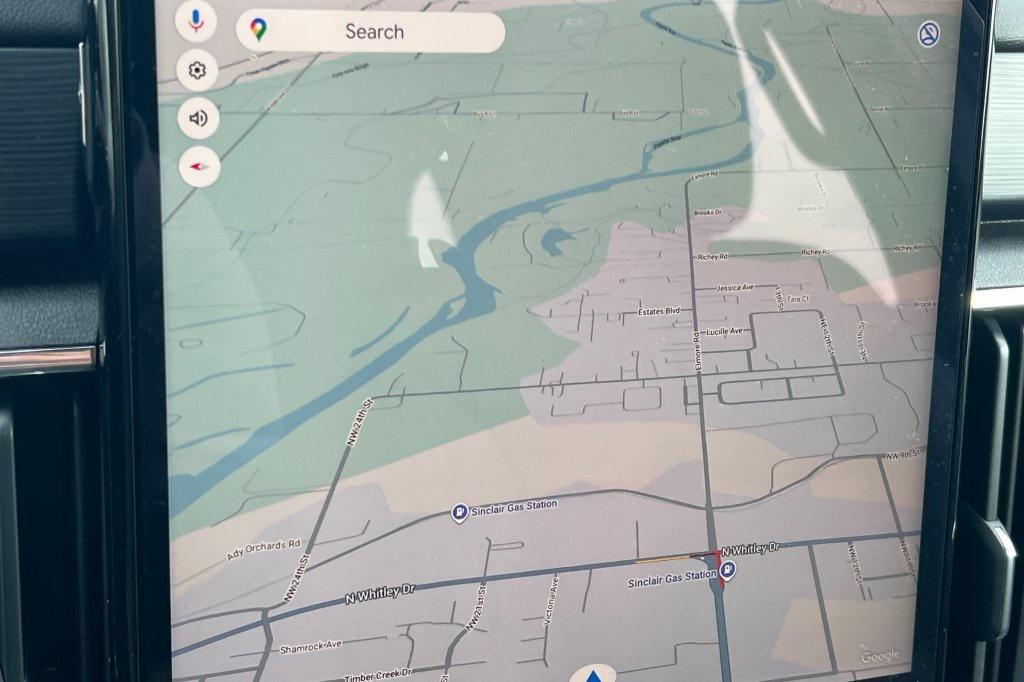This screenshot has height=682, width=1024.
Task: Select the Sinclair Gas Station on N Whitley Dr
Action: pyautogui.click(x=728, y=571)
